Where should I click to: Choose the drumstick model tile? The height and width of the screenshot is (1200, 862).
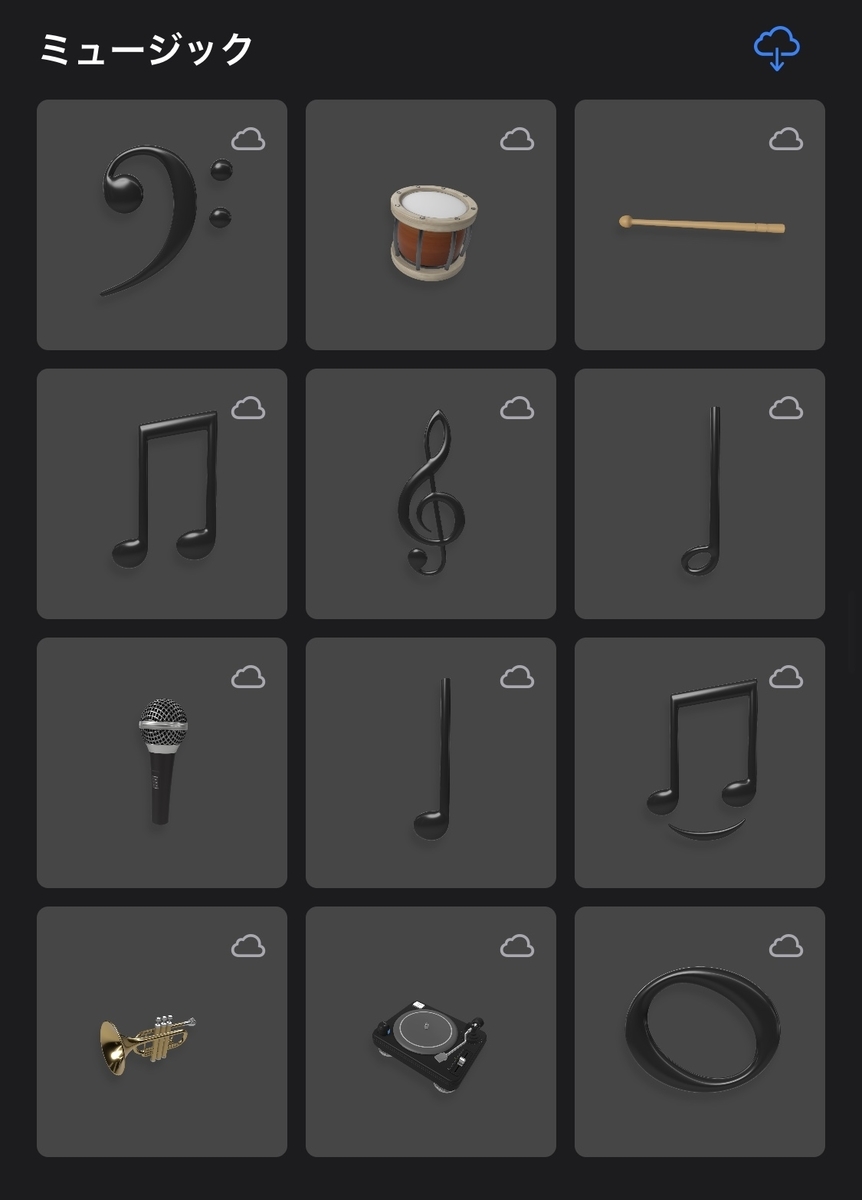click(x=700, y=225)
